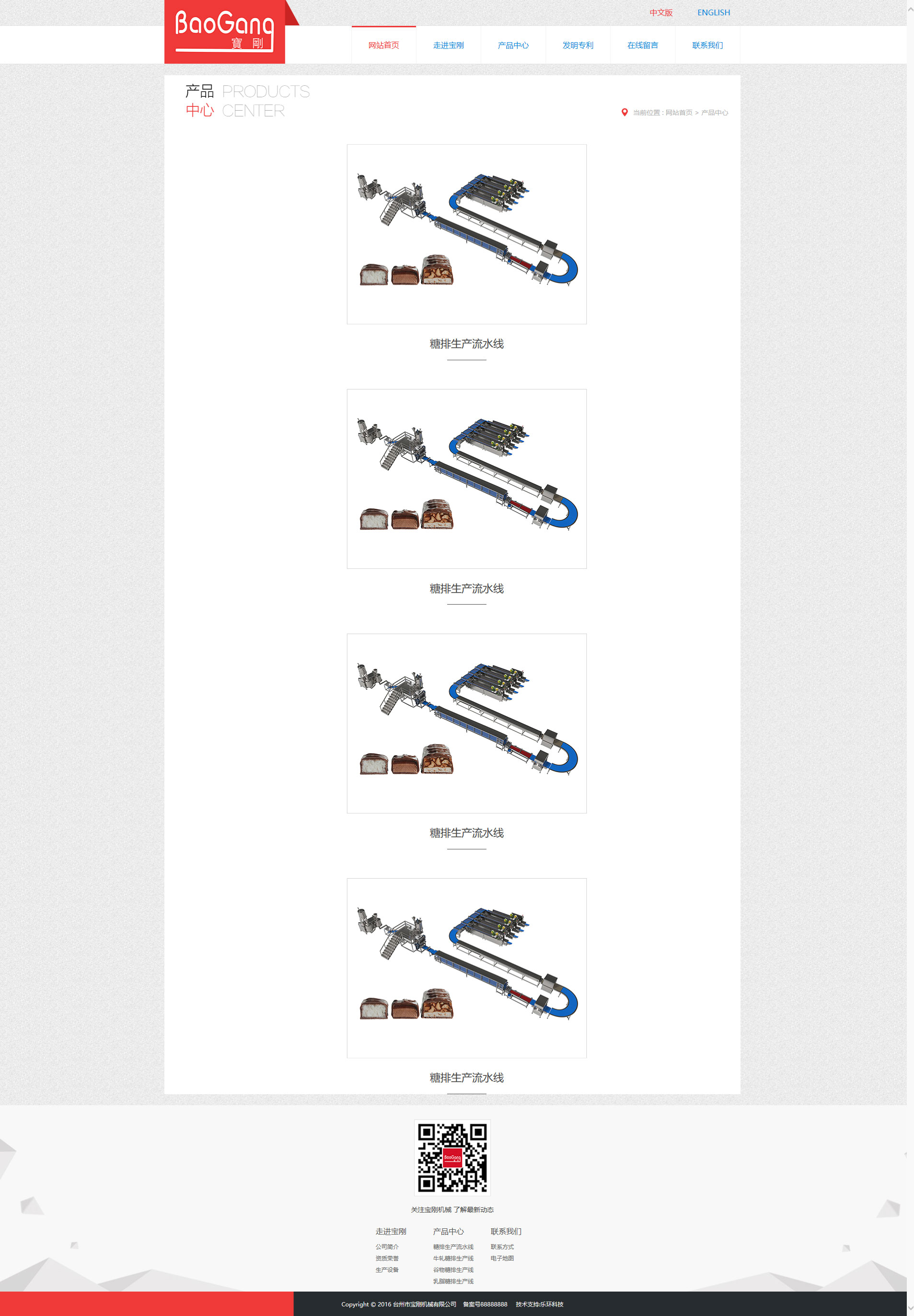Viewport: 914px width, 1316px height.
Task: Open 乳脂糖排生产线 footer link
Action: pyautogui.click(x=452, y=1281)
